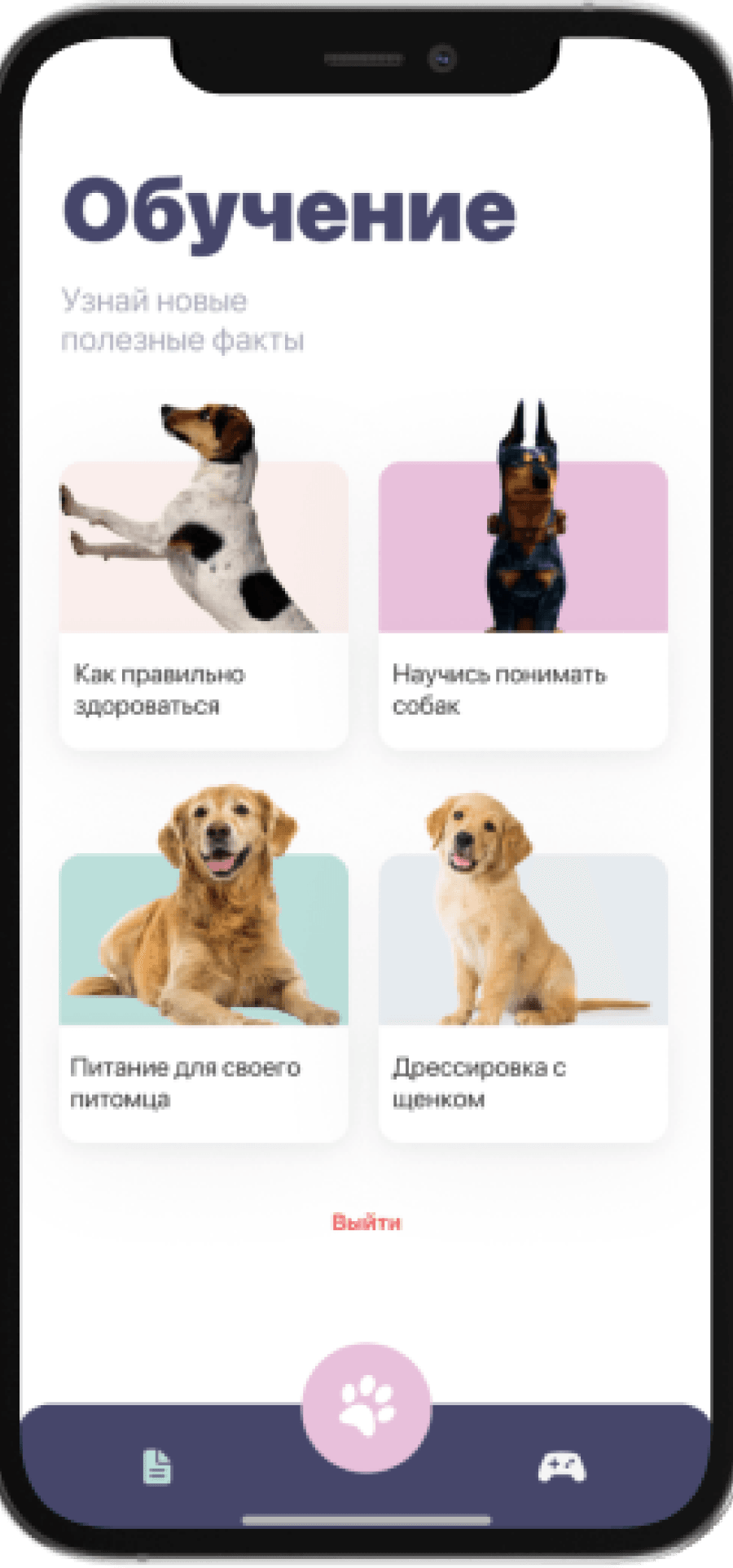733x1568 pixels.
Task: Switch to the gamepad tab
Action: coord(561,1467)
